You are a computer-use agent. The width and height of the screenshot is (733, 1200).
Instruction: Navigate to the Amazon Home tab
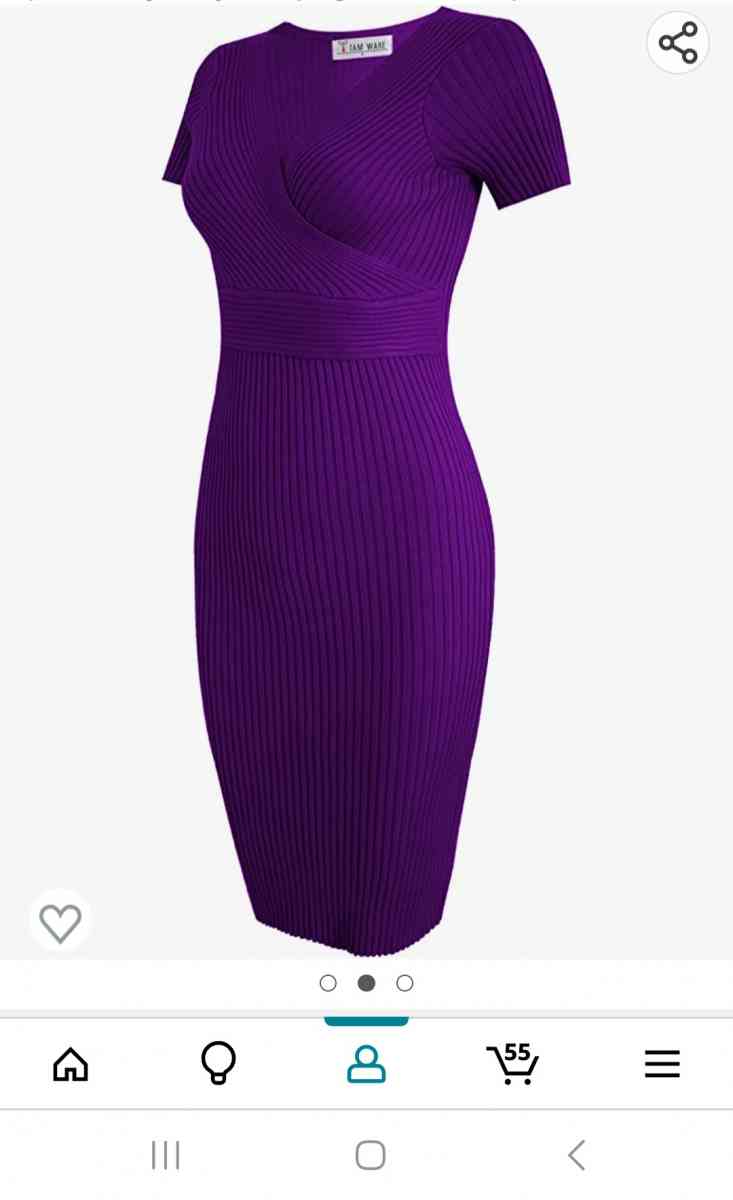(x=69, y=1065)
